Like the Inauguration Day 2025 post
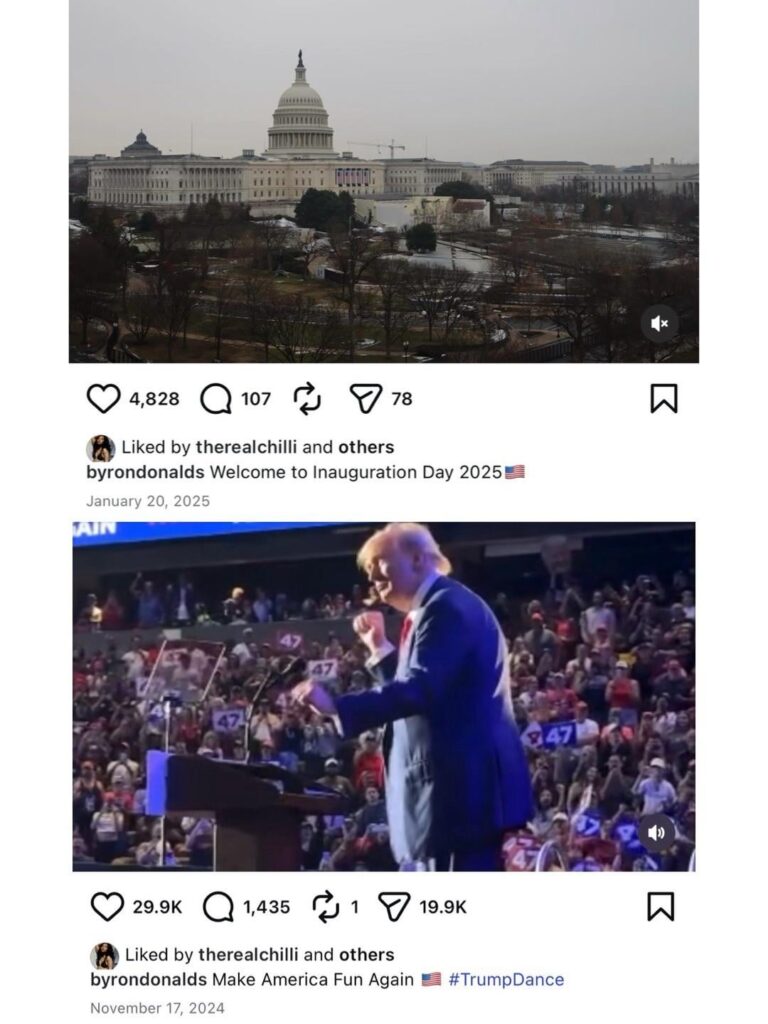 104,398
